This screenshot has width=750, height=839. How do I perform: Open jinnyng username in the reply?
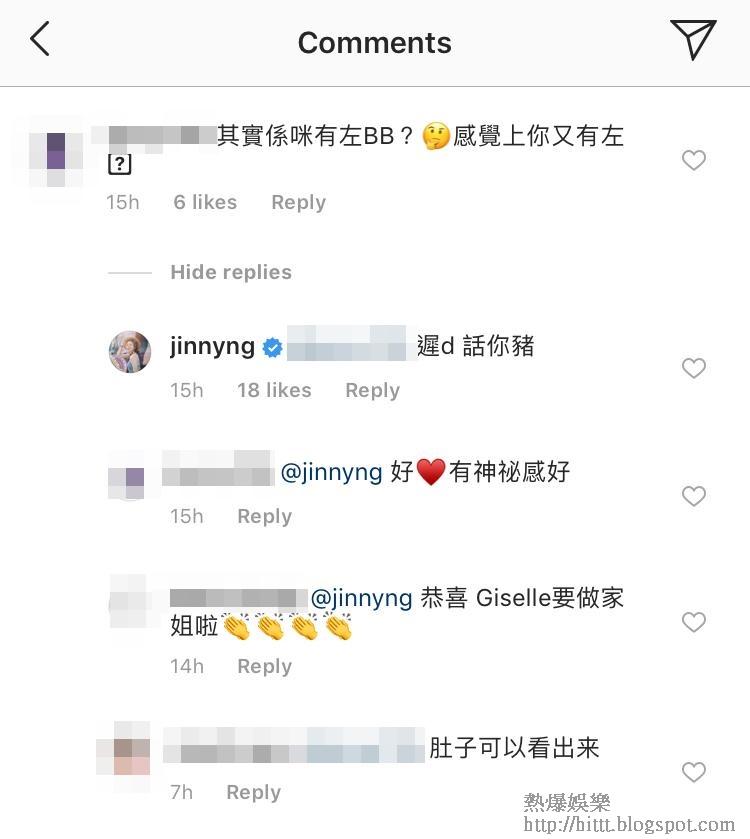212,346
